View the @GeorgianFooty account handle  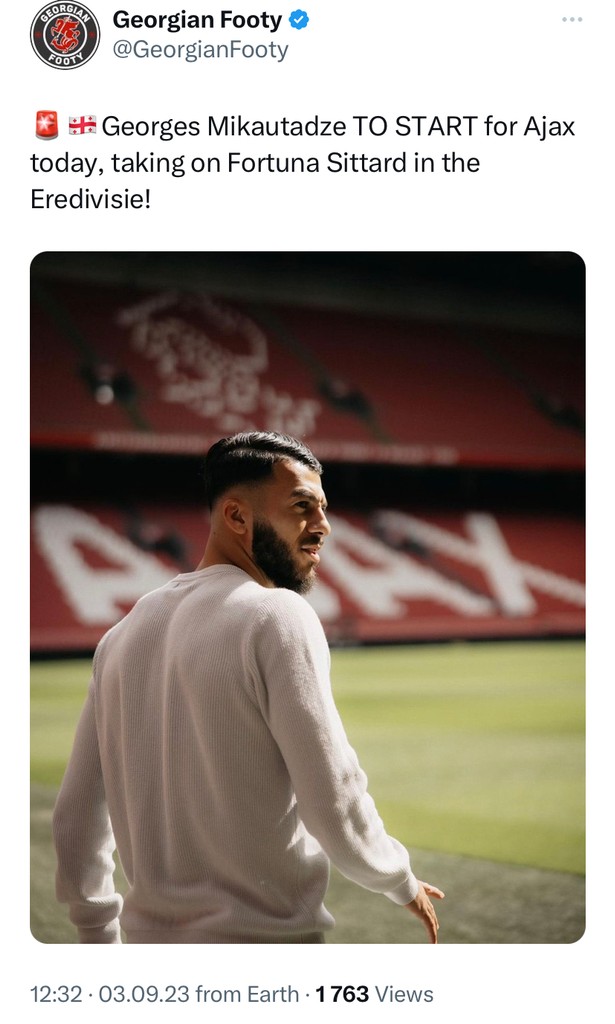click(x=200, y=50)
